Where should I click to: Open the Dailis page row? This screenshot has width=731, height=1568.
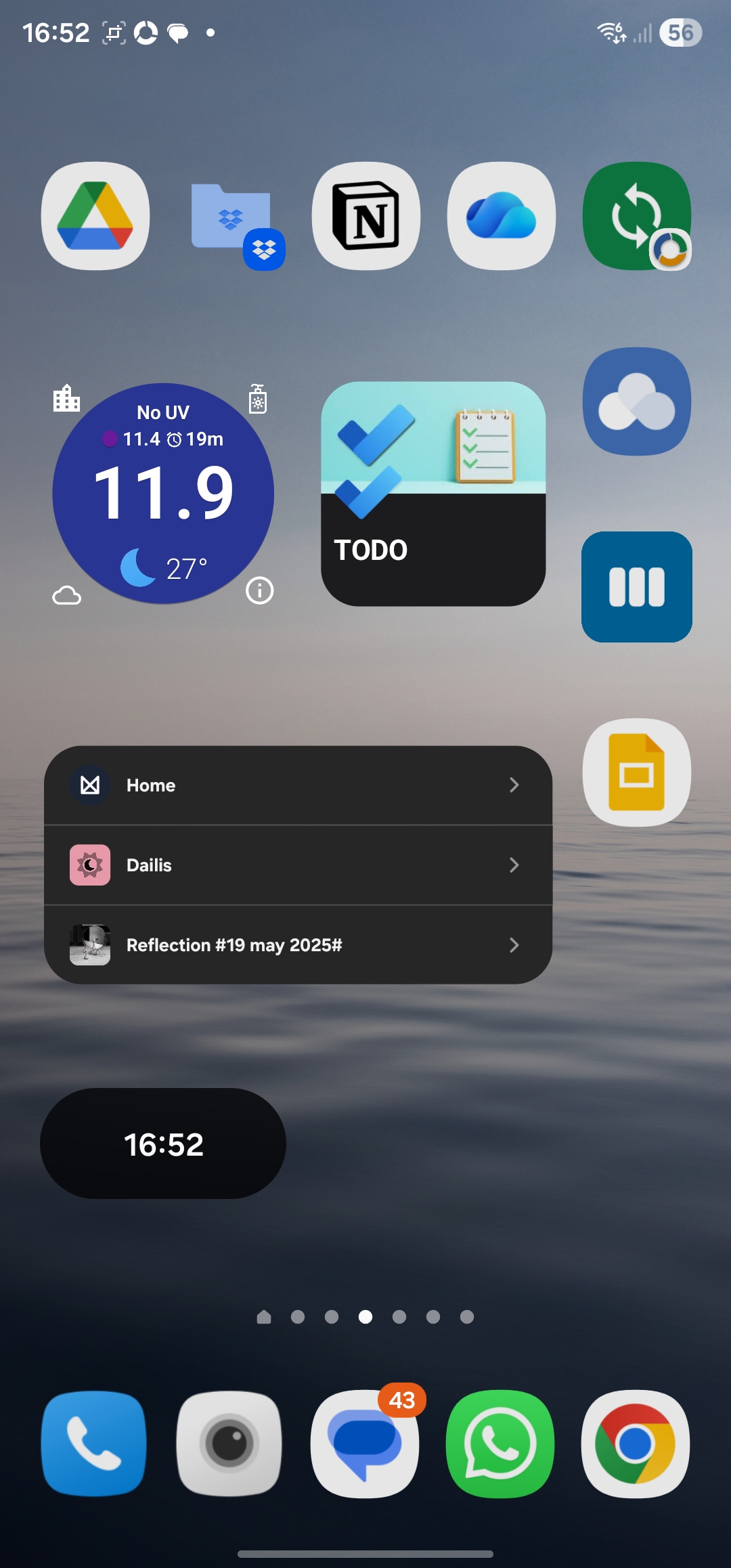click(298, 865)
